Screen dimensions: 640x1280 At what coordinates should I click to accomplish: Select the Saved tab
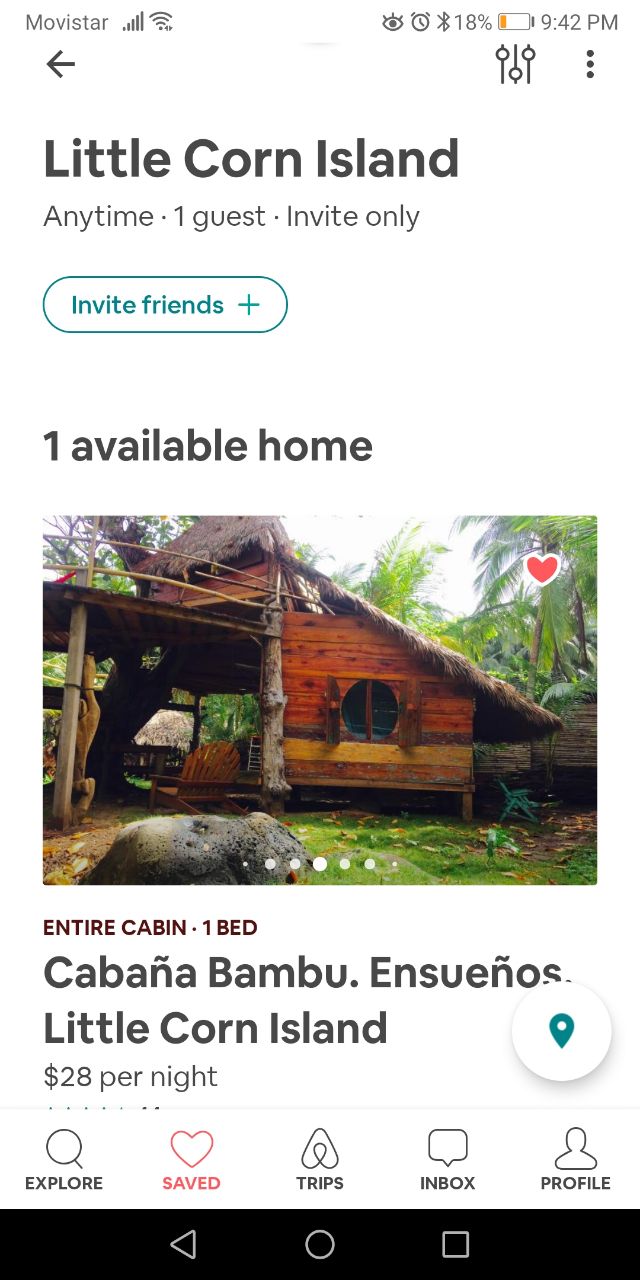[191, 1160]
